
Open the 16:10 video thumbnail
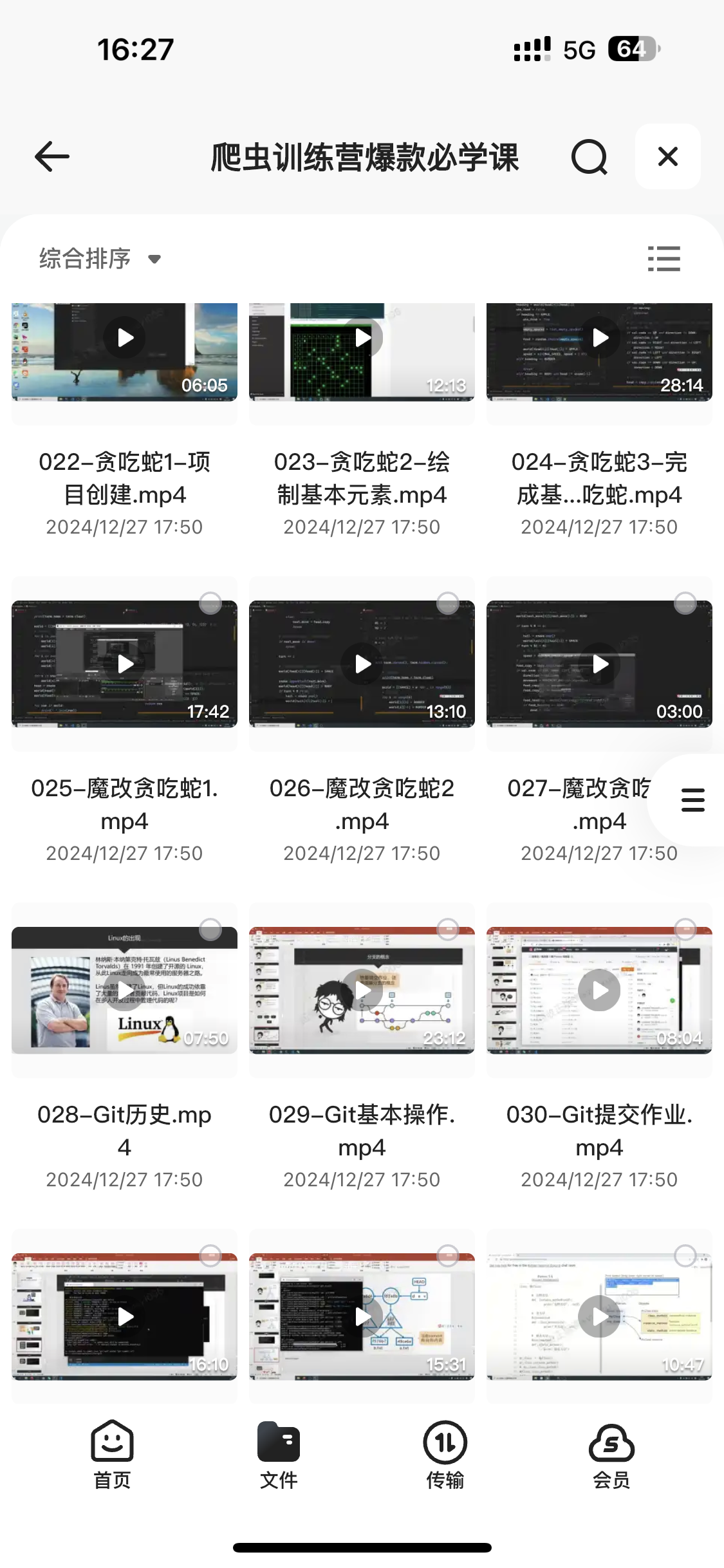[x=125, y=1317]
